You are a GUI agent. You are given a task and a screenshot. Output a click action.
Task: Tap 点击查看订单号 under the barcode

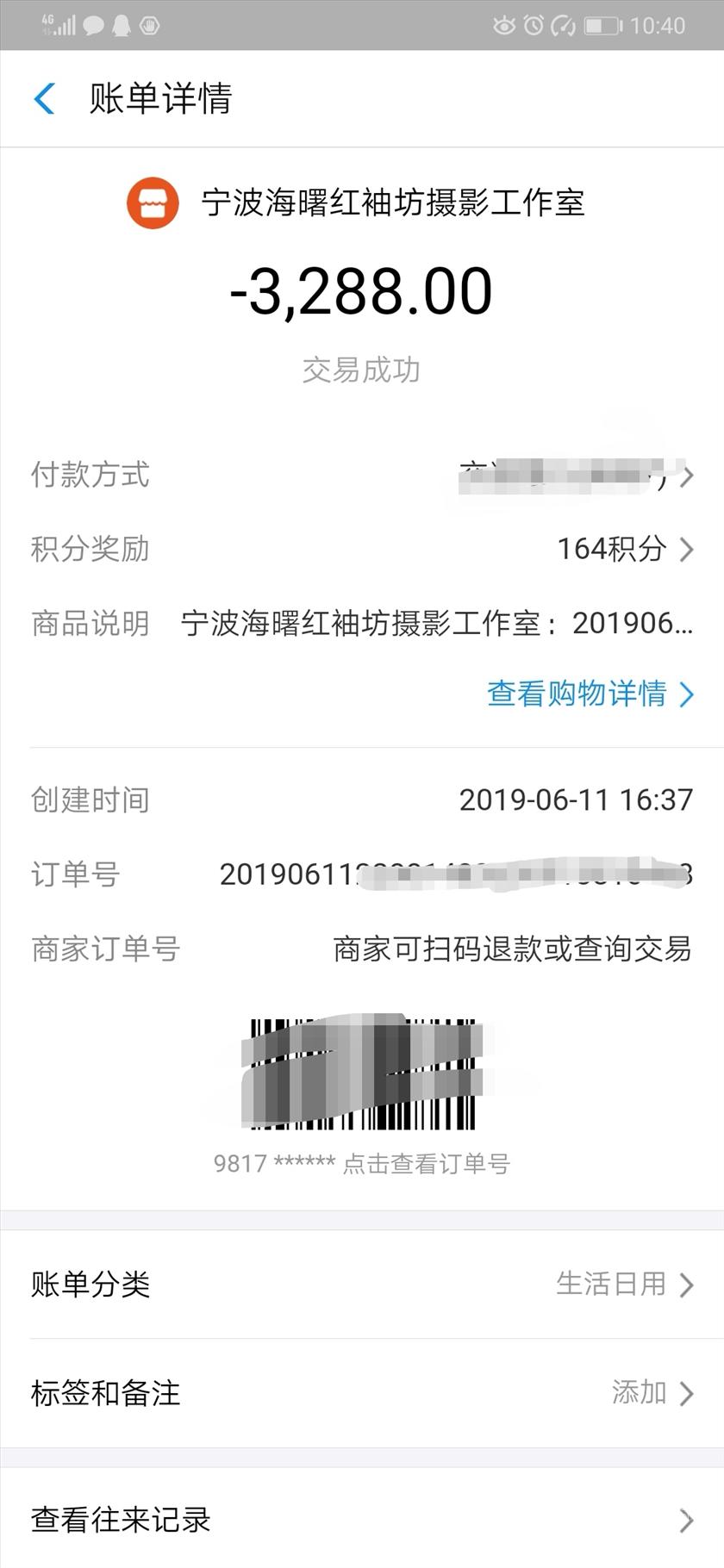pos(426,1164)
